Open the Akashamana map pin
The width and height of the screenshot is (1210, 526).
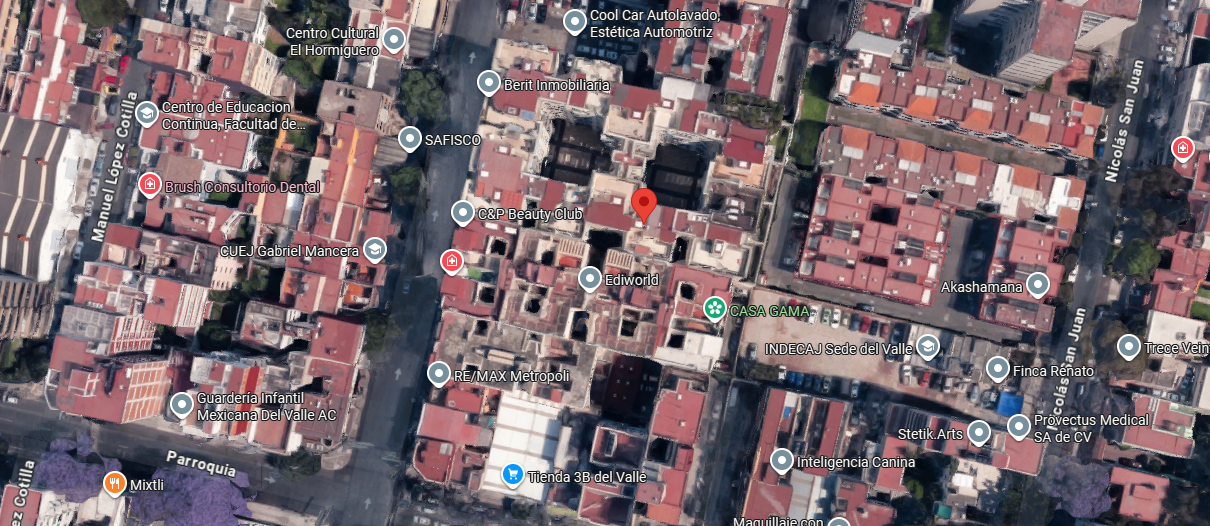point(1038,286)
